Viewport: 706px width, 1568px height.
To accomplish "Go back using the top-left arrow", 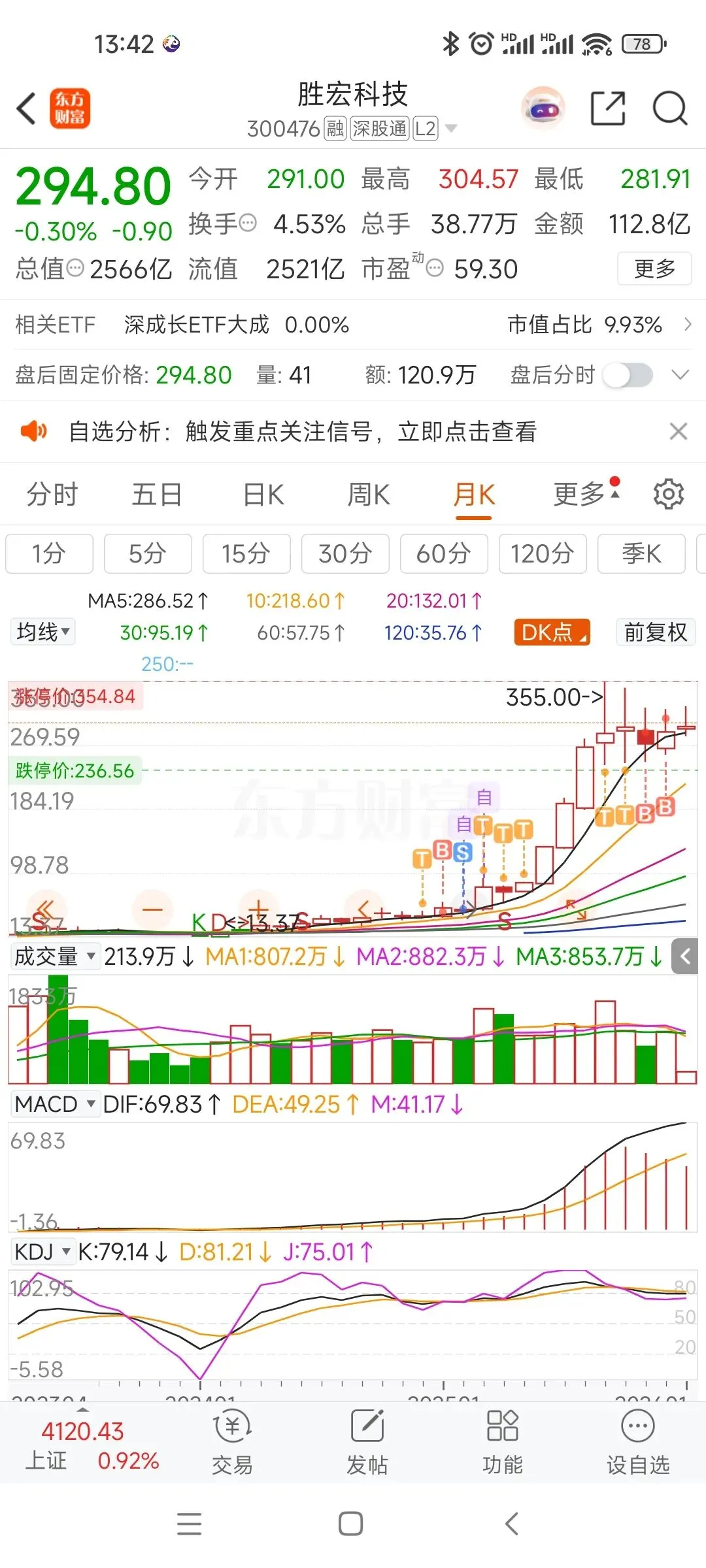I will [x=26, y=108].
